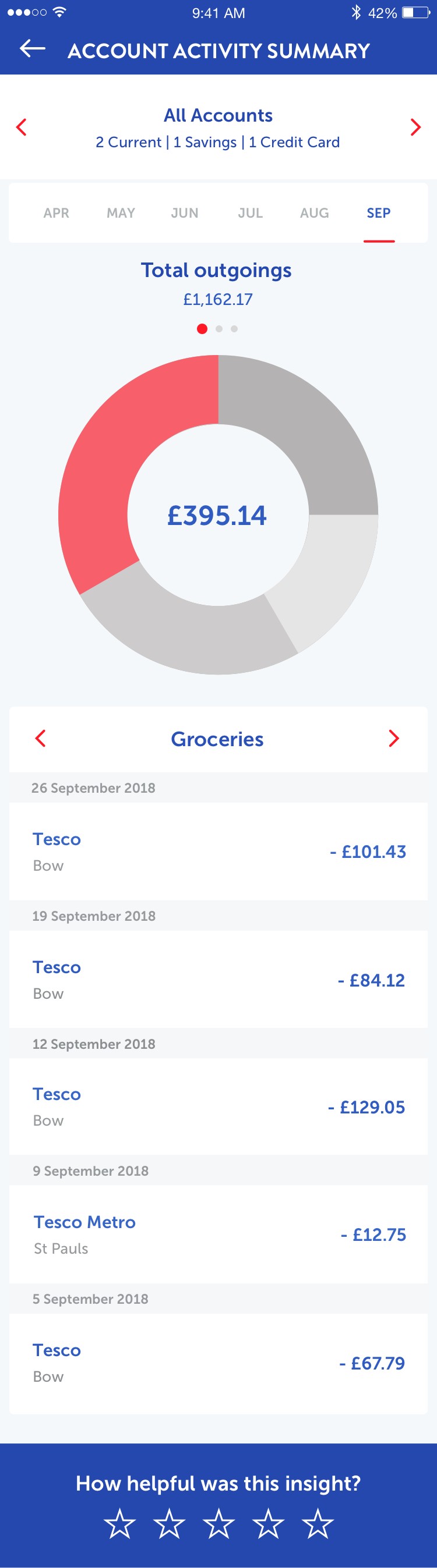The image size is (437, 1568).
Task: Show the previous account before All Accounts
Action: [22, 127]
